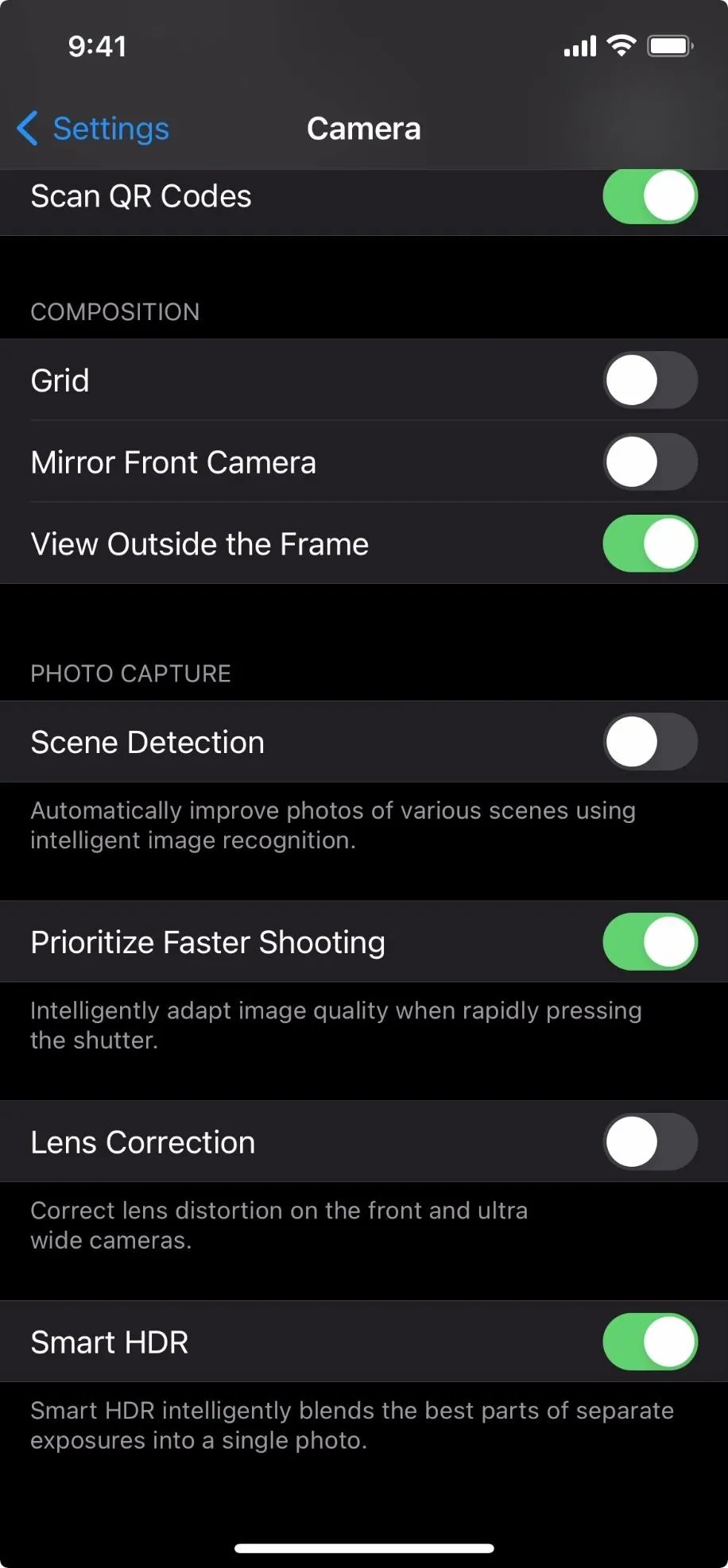The height and width of the screenshot is (1568, 728).
Task: Disable View Outside the Frame
Action: [x=650, y=544]
